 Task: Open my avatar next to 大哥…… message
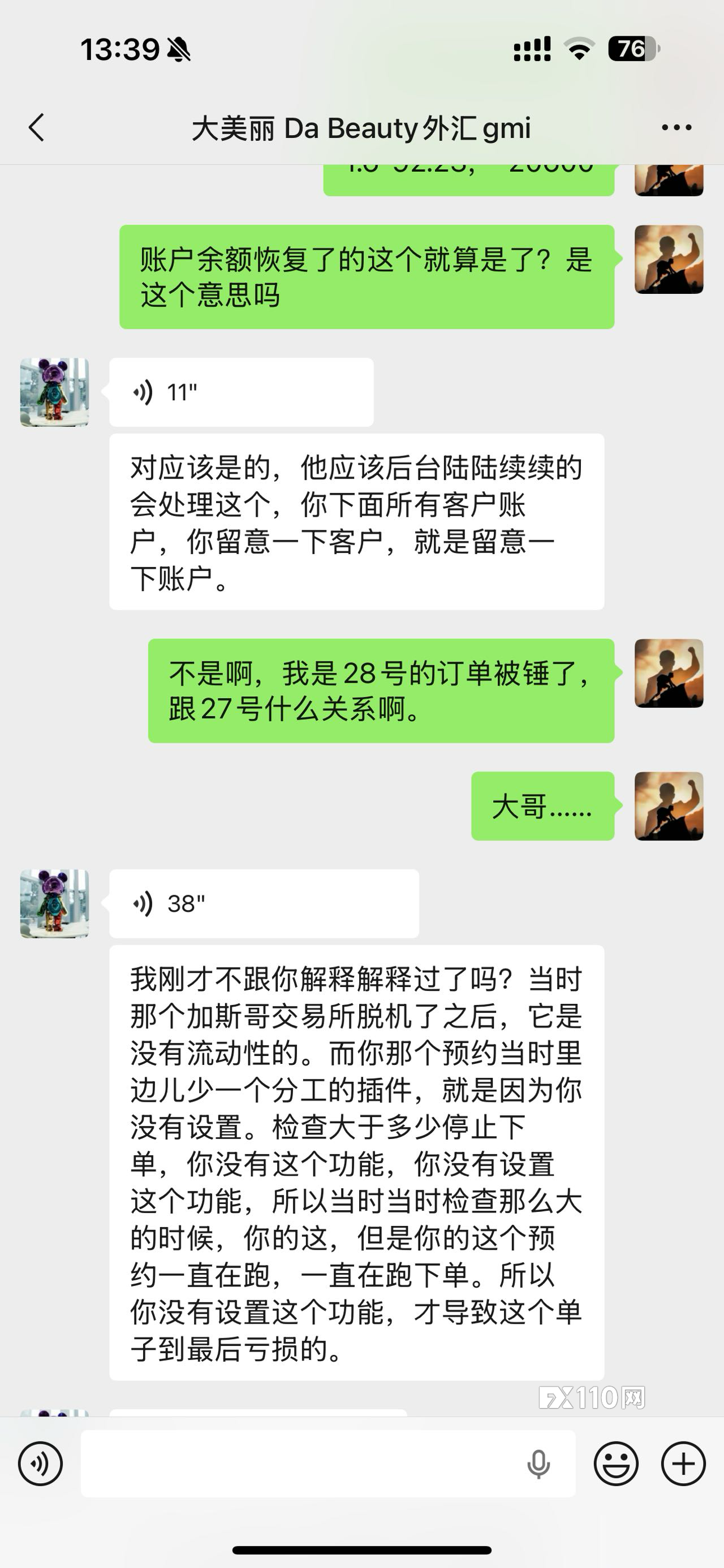point(669,807)
